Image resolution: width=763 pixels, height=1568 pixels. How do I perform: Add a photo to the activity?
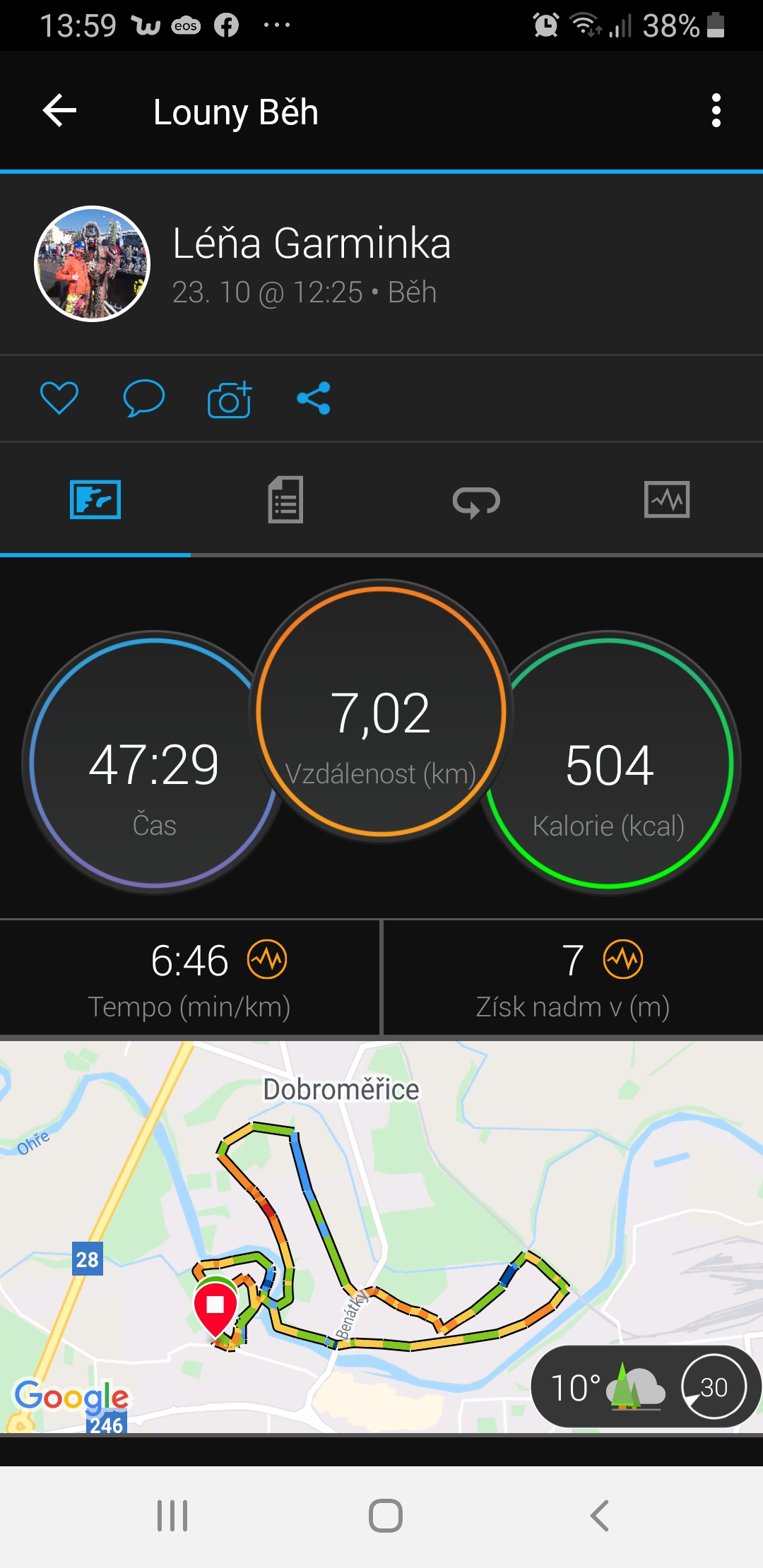tap(230, 400)
